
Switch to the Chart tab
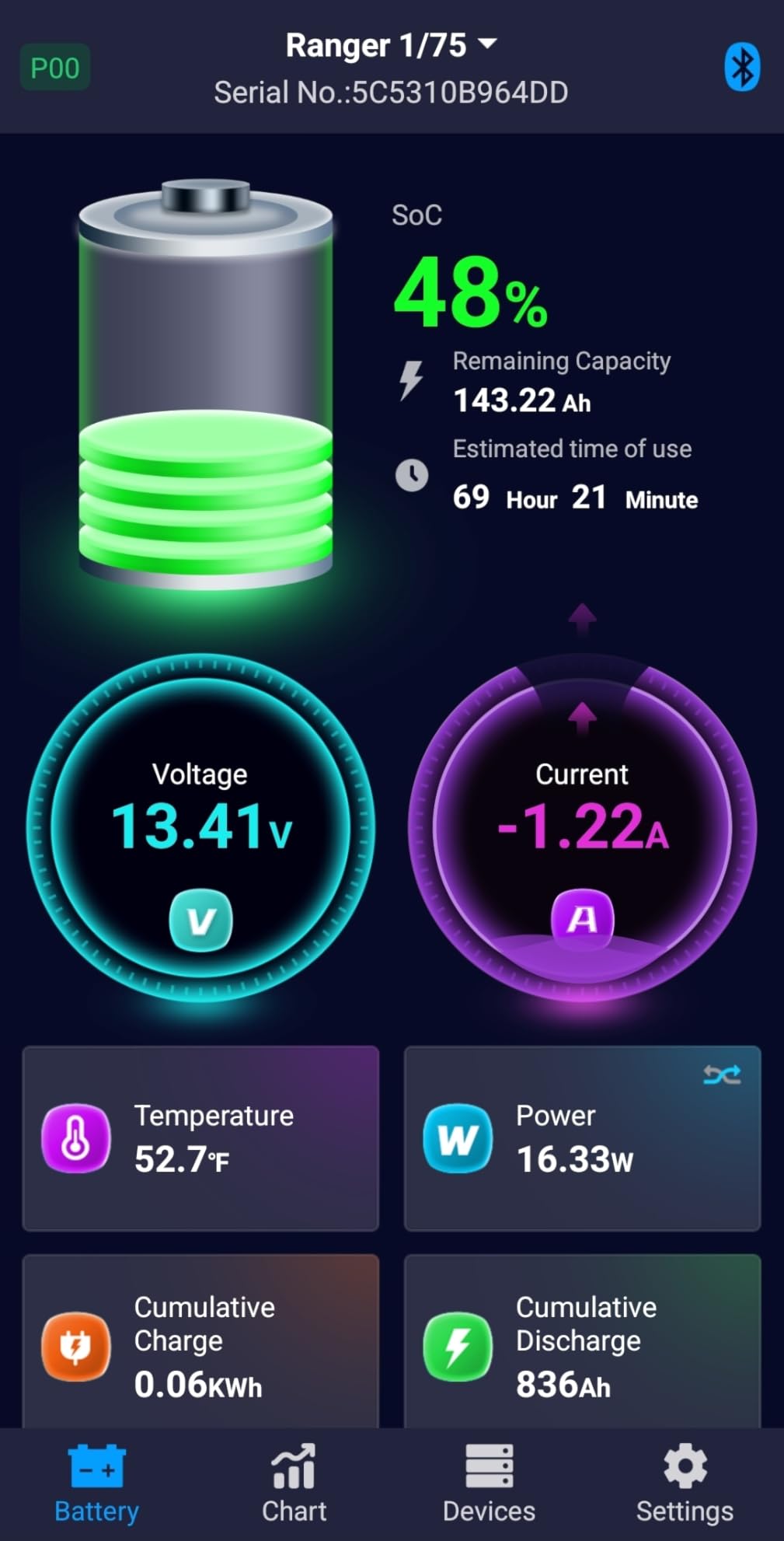click(293, 1481)
